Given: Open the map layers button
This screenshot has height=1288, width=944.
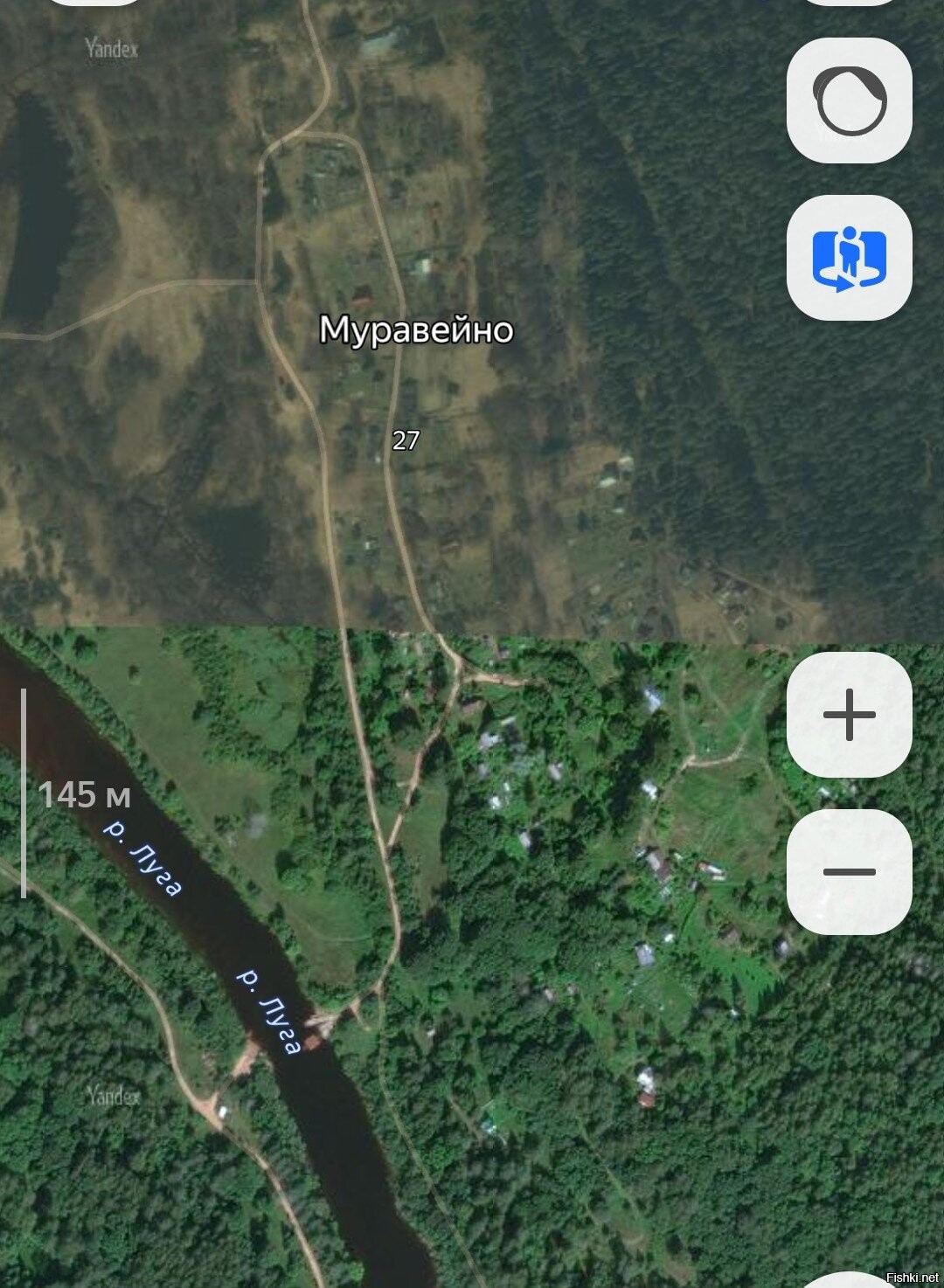Looking at the screenshot, I should (x=849, y=100).
